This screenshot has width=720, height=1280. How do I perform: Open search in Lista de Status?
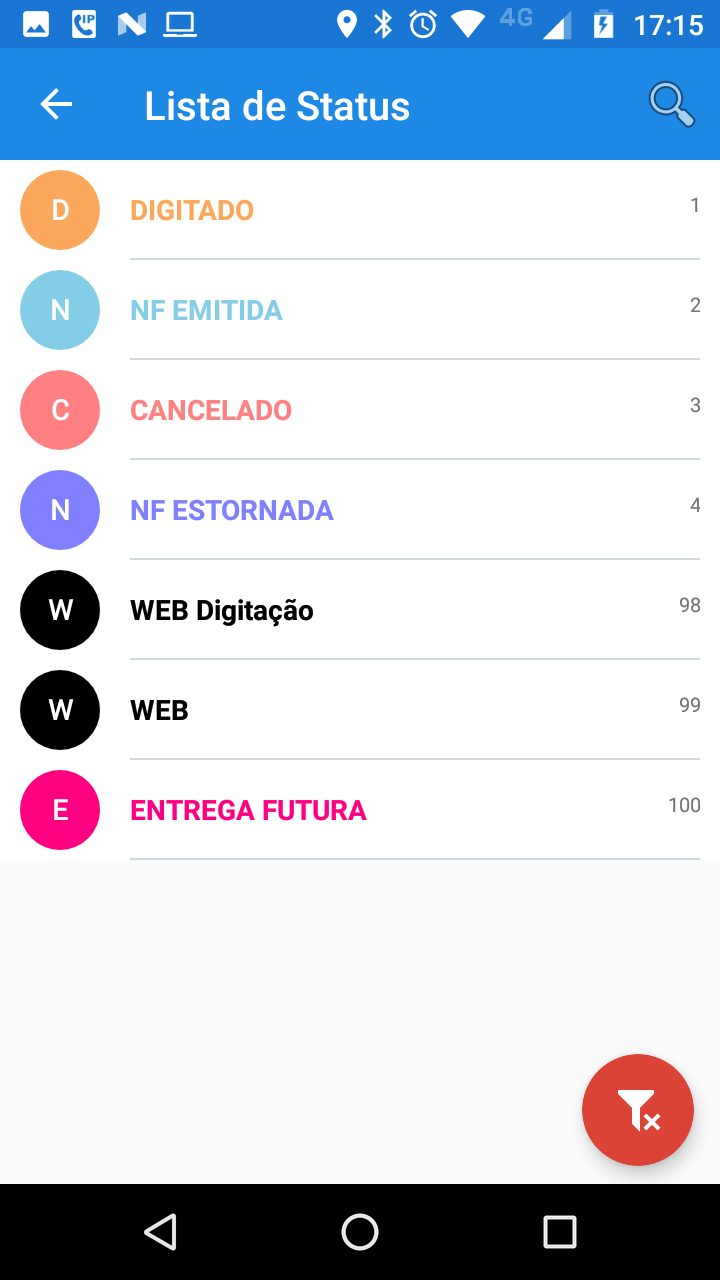(671, 104)
